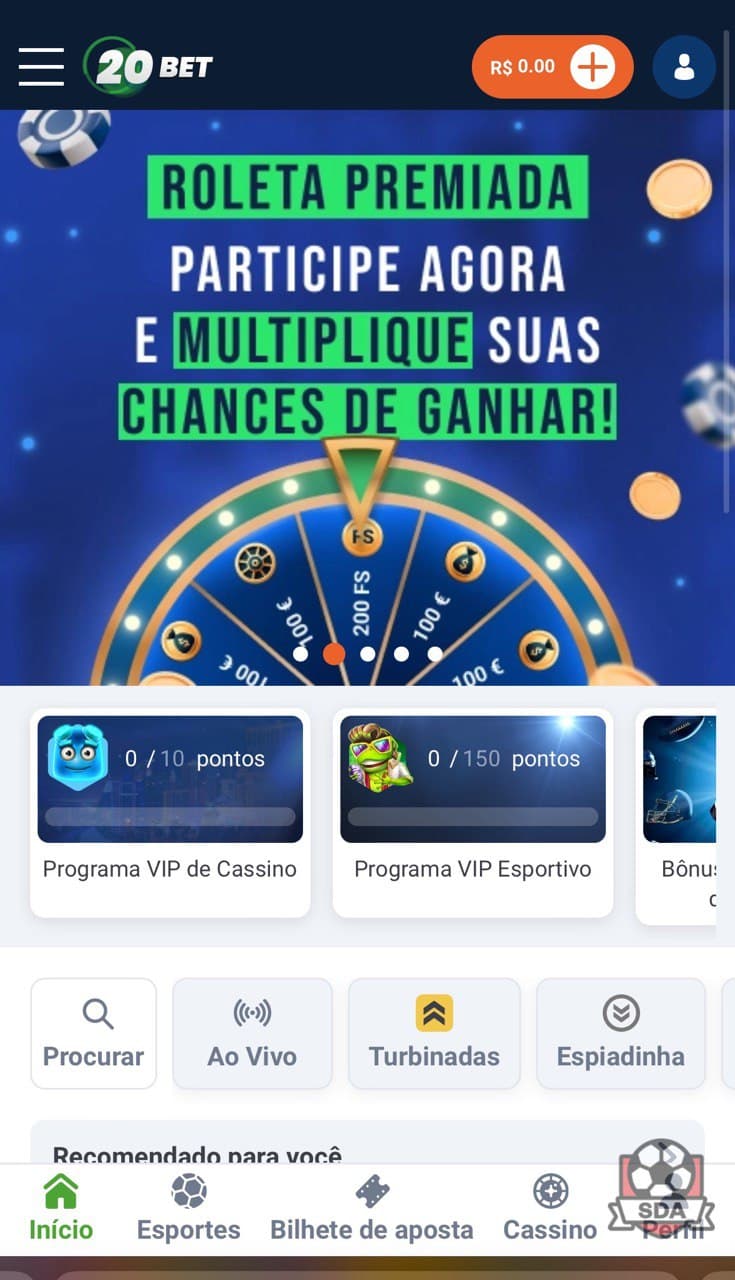Select the Turbinadas chip

point(434,1033)
